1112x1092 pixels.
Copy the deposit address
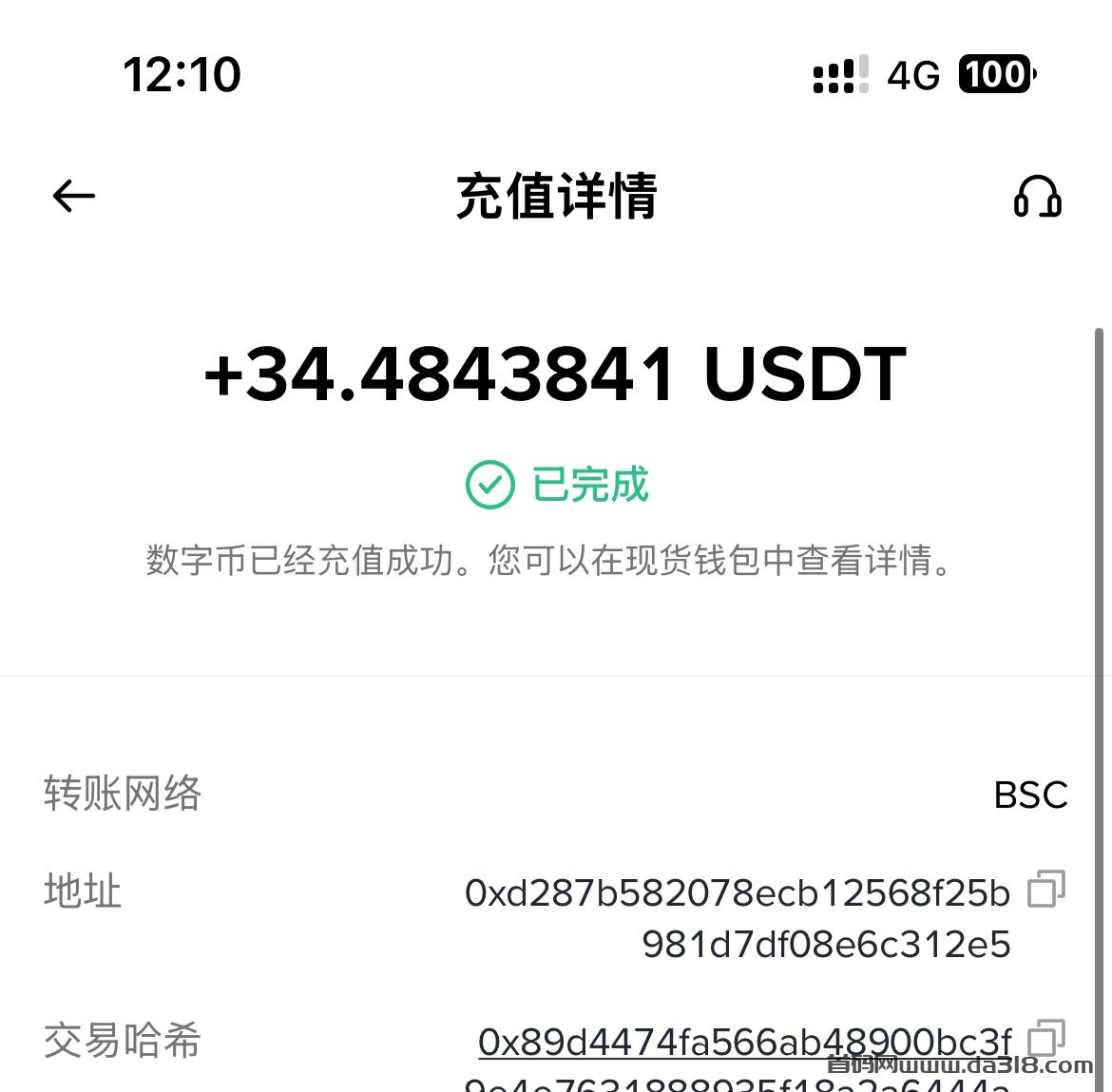[1046, 890]
